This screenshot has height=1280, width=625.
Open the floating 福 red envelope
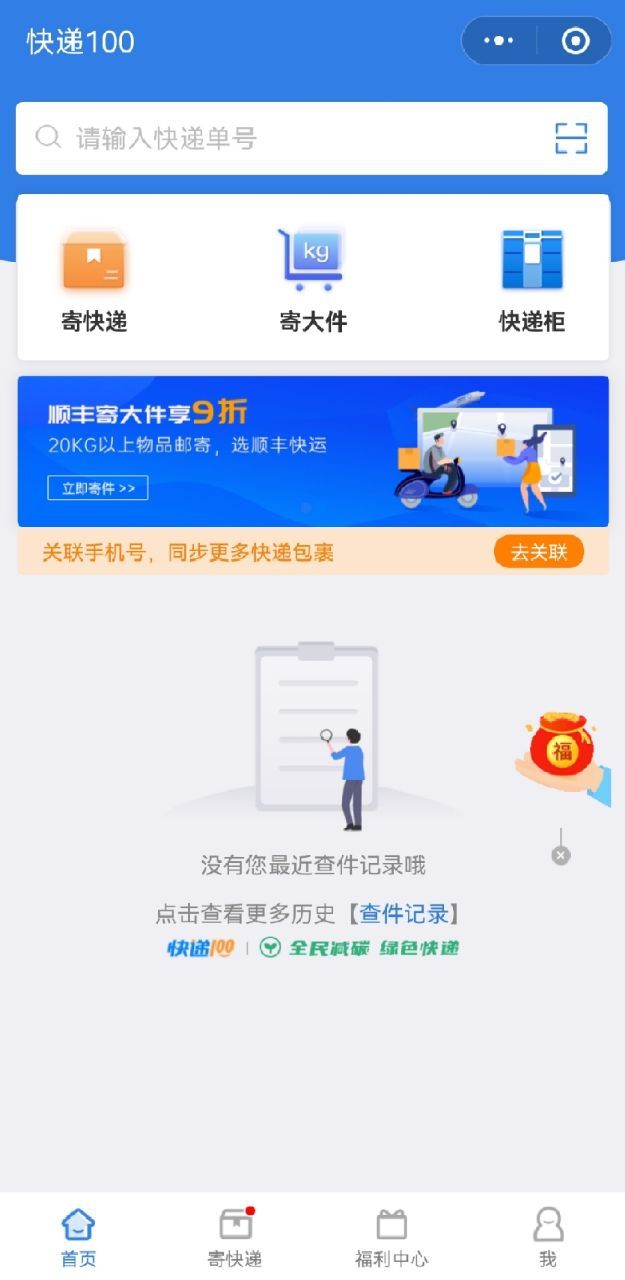pyautogui.click(x=562, y=750)
